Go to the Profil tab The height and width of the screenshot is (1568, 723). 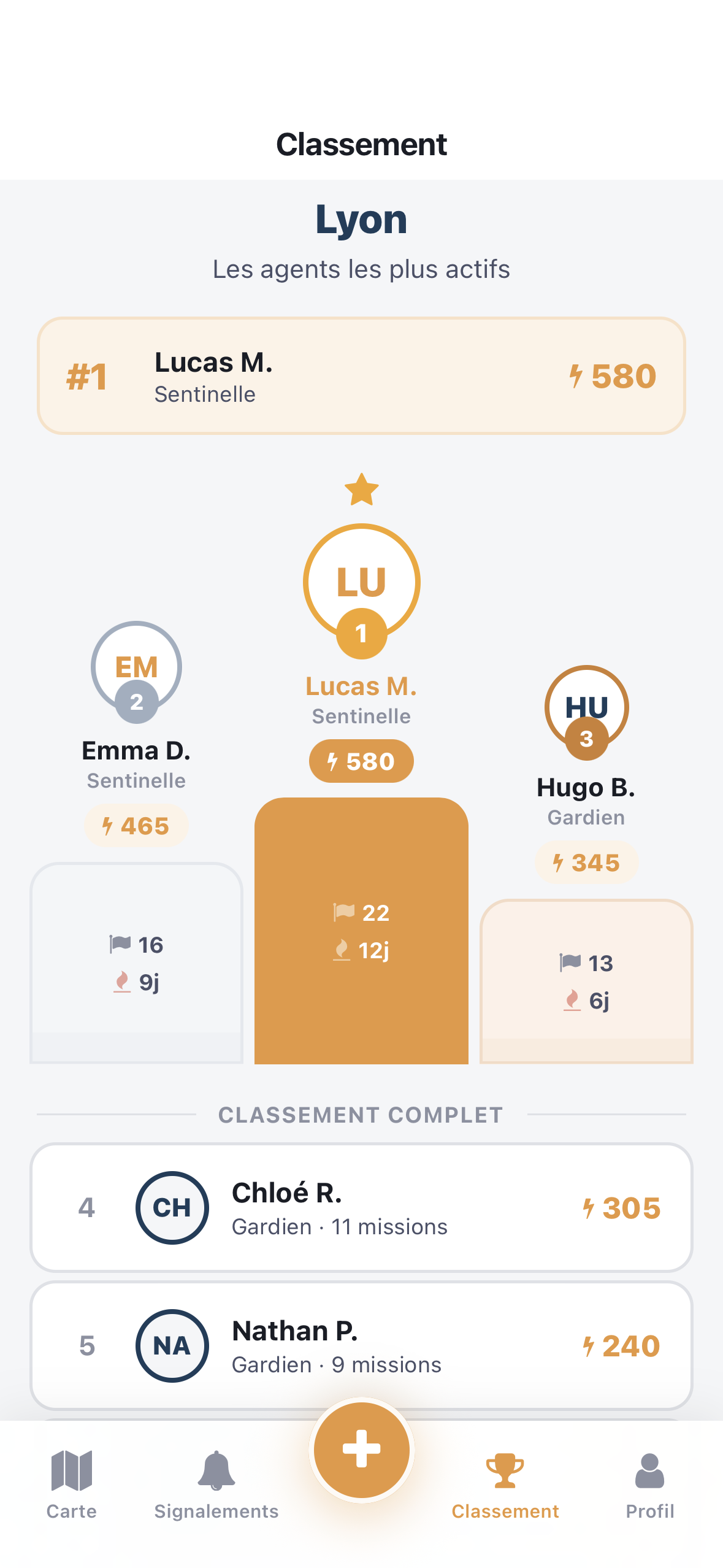[649, 1485]
